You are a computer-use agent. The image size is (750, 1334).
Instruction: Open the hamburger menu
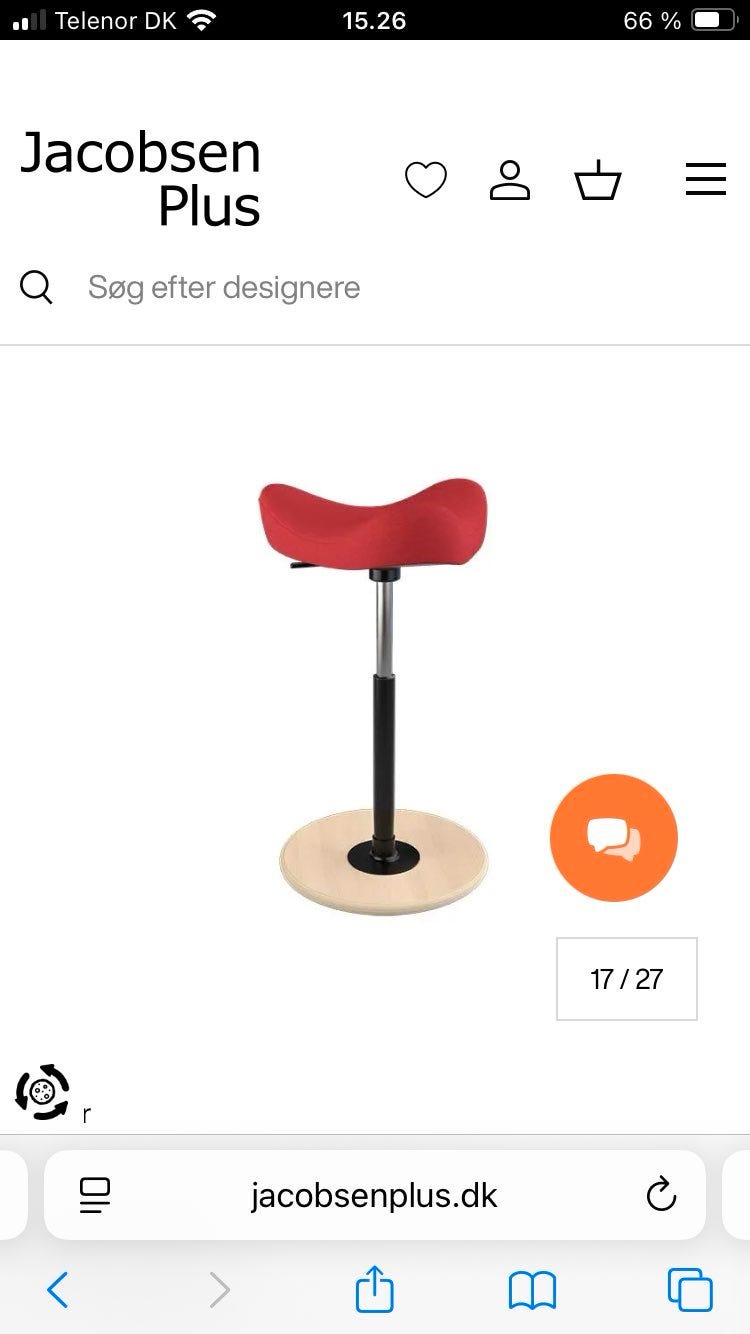coord(705,180)
